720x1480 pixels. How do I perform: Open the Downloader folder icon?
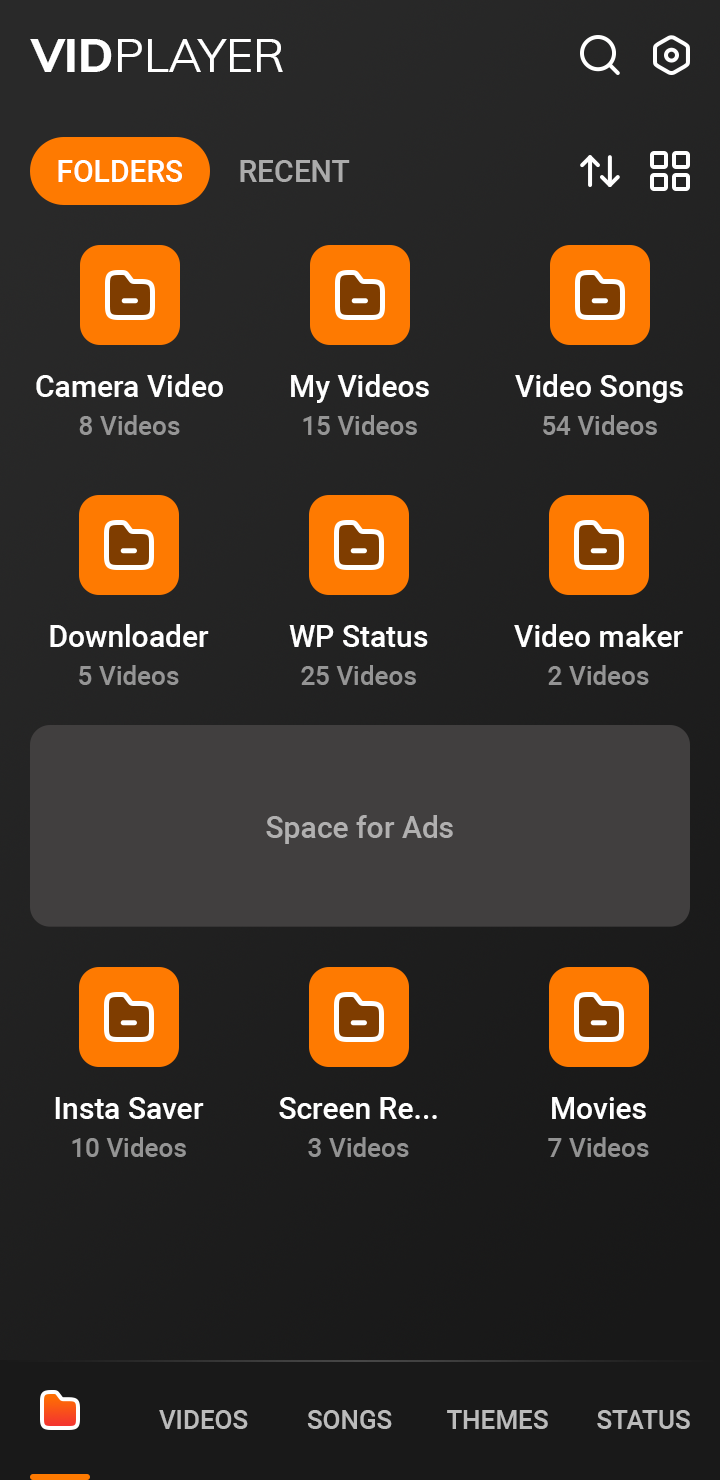[x=129, y=545]
